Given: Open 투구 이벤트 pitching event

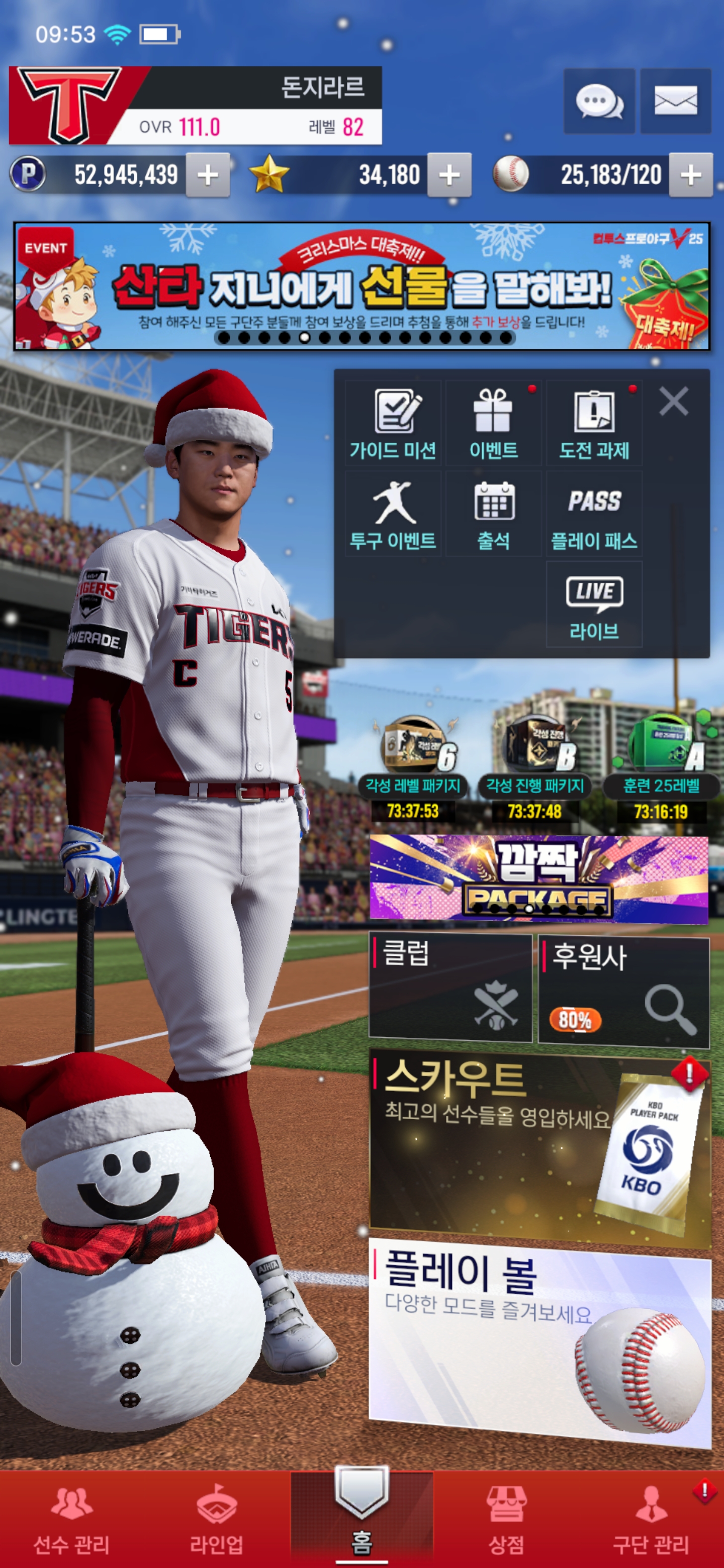Looking at the screenshot, I should coord(393,514).
